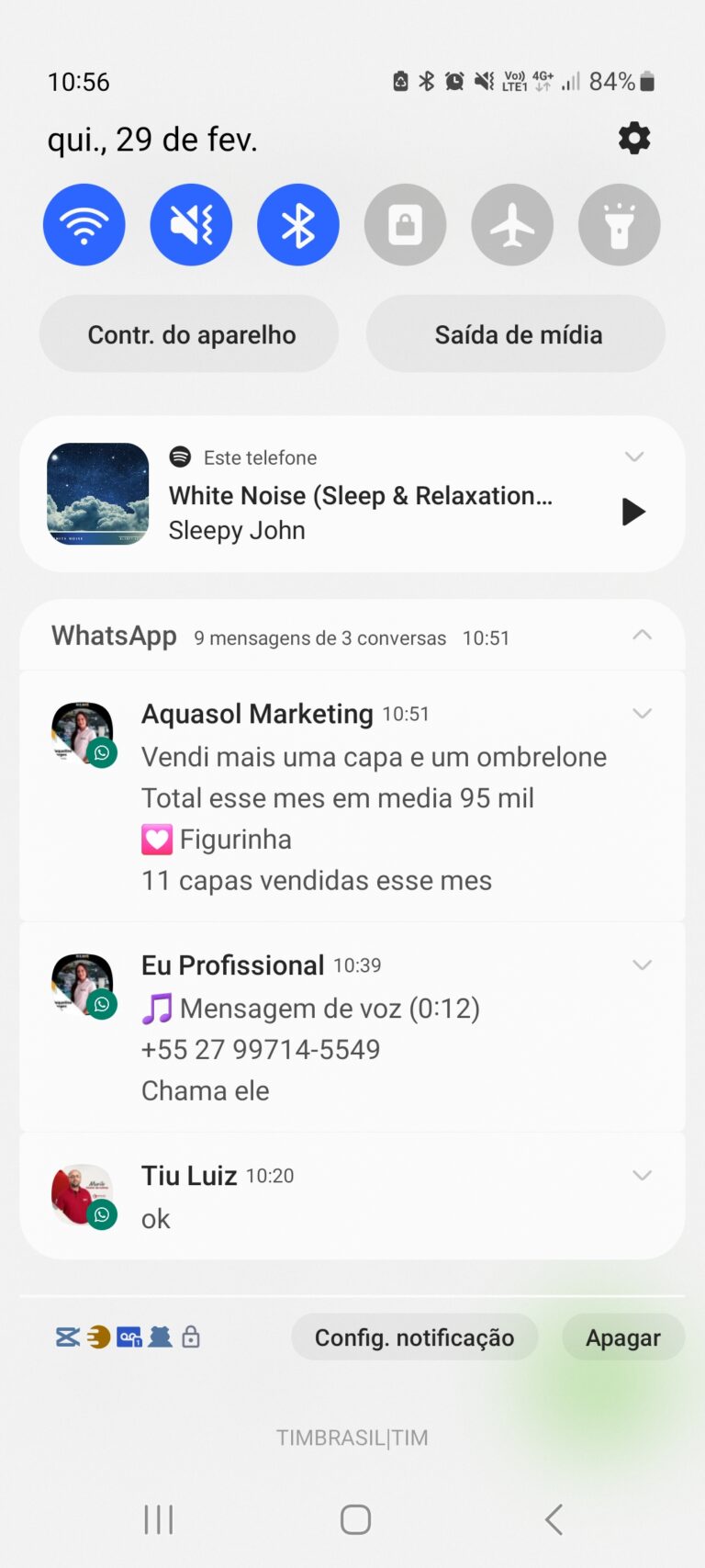Toggle Bluetooth quick setting
Viewport: 705px width, 1568px height.
pos(297,224)
